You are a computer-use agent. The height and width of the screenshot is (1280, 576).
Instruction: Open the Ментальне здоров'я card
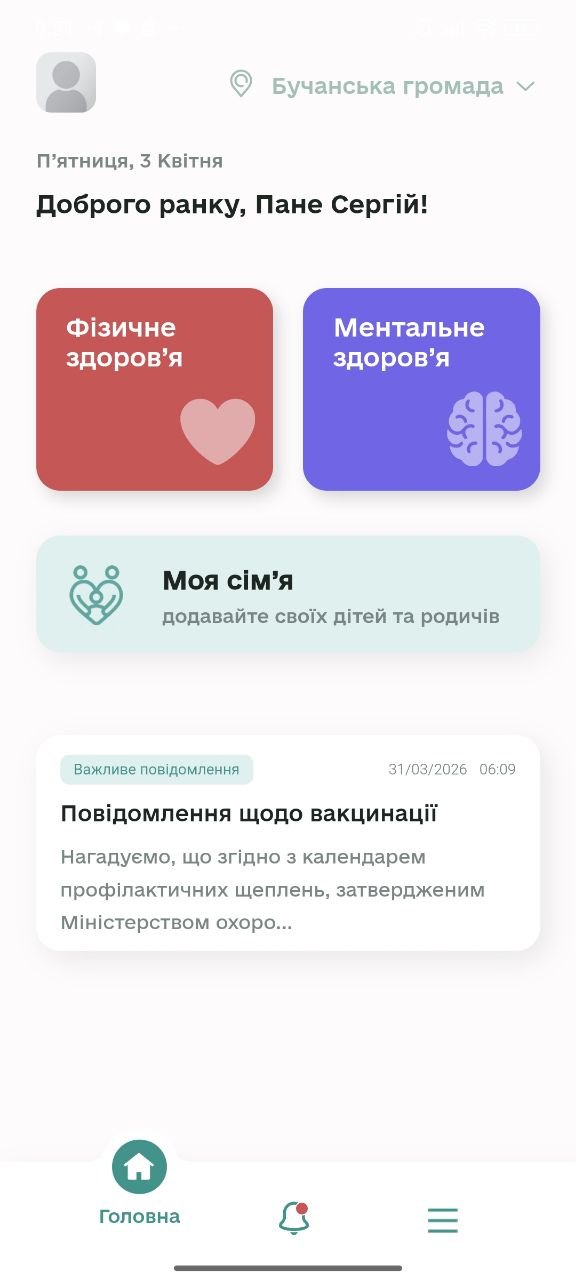[421, 389]
